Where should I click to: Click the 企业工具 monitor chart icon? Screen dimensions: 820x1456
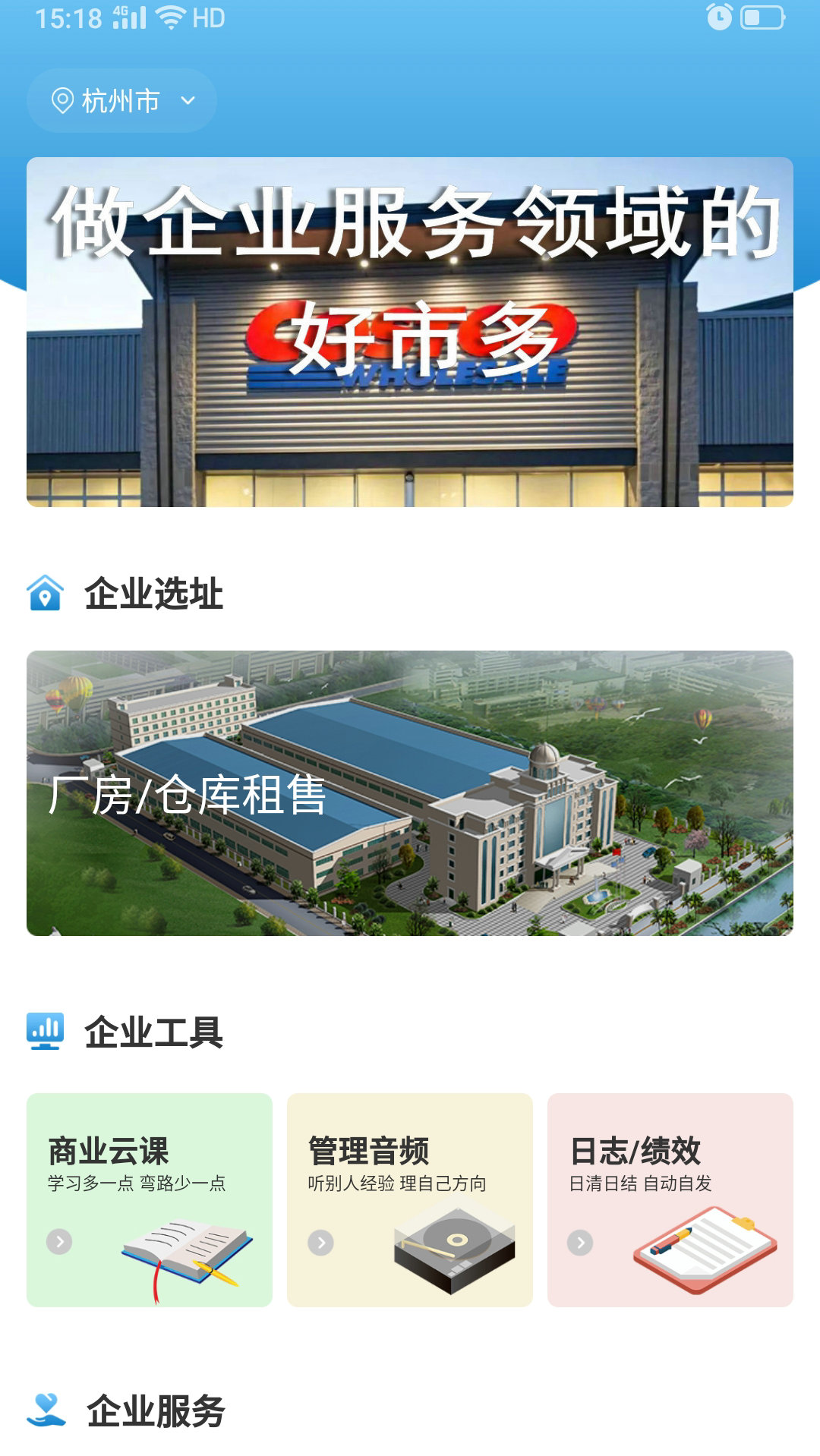(x=47, y=1029)
